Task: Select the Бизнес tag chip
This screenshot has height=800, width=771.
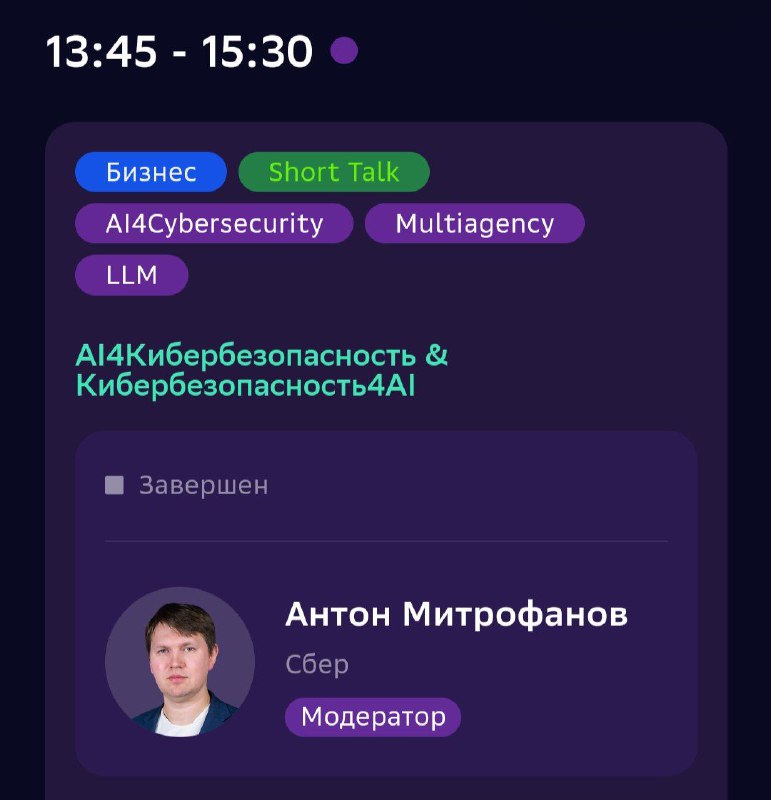Action: (151, 172)
